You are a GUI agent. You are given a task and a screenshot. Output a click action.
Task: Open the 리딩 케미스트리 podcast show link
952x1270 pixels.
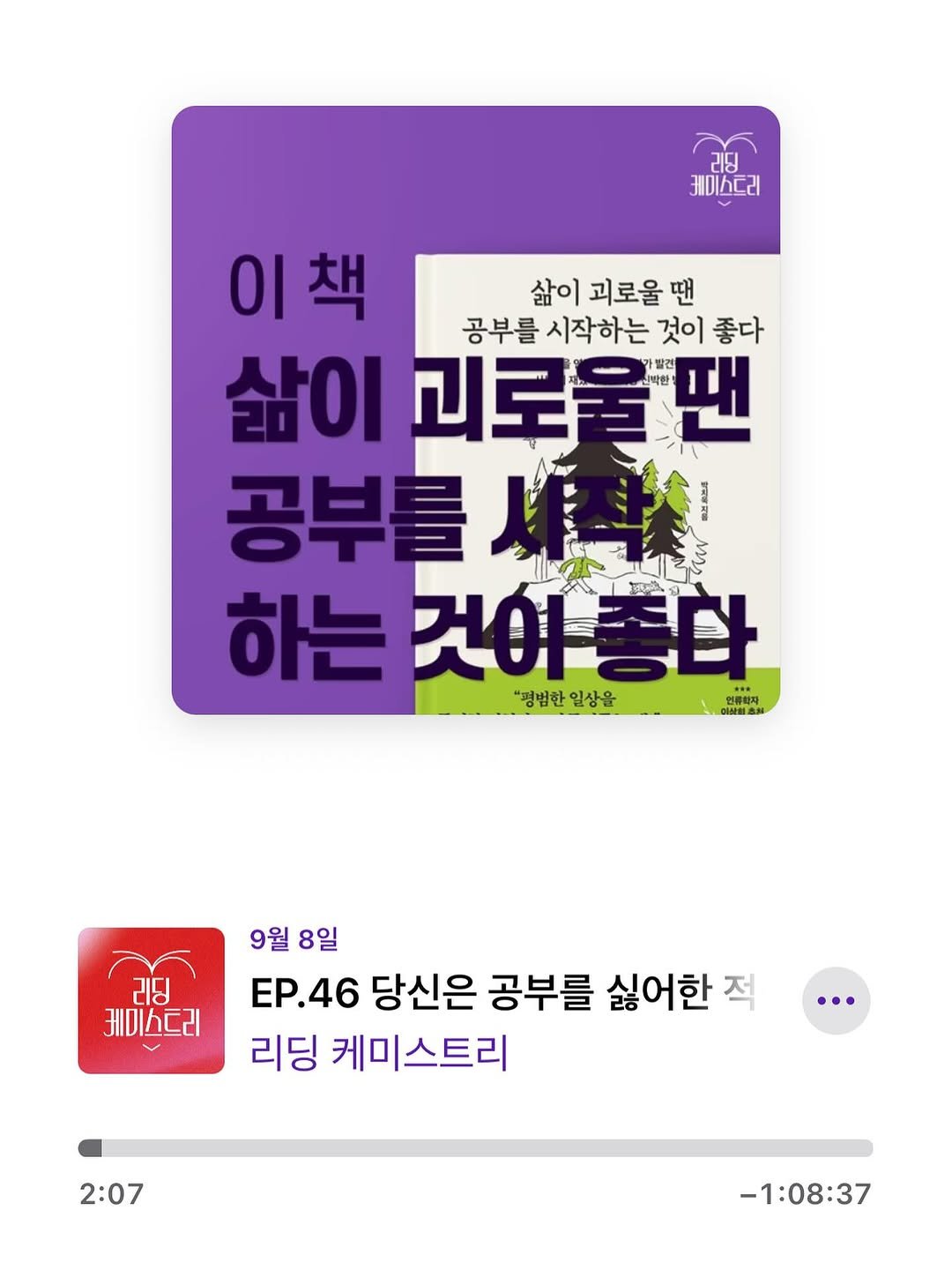coord(379,1052)
